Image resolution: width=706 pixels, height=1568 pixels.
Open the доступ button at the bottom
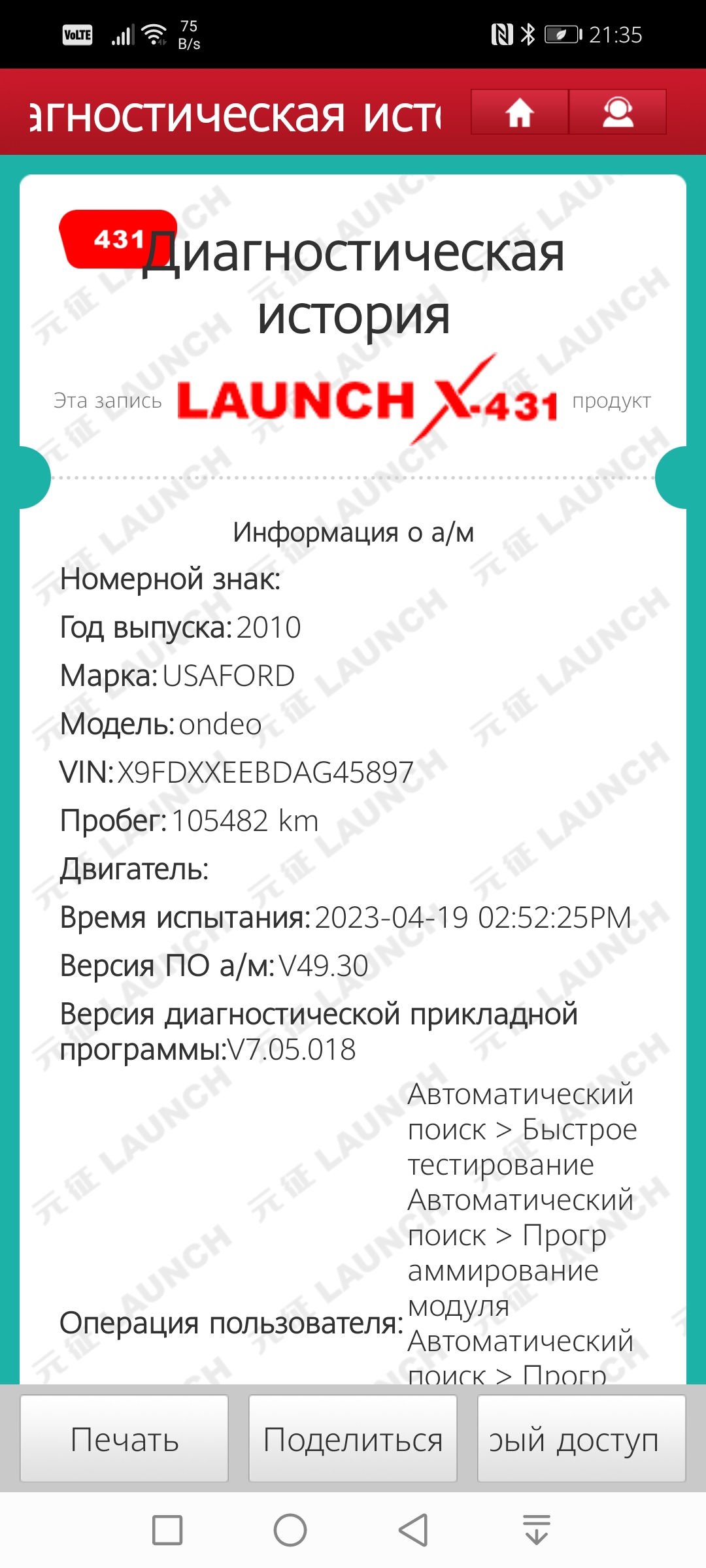[581, 1439]
